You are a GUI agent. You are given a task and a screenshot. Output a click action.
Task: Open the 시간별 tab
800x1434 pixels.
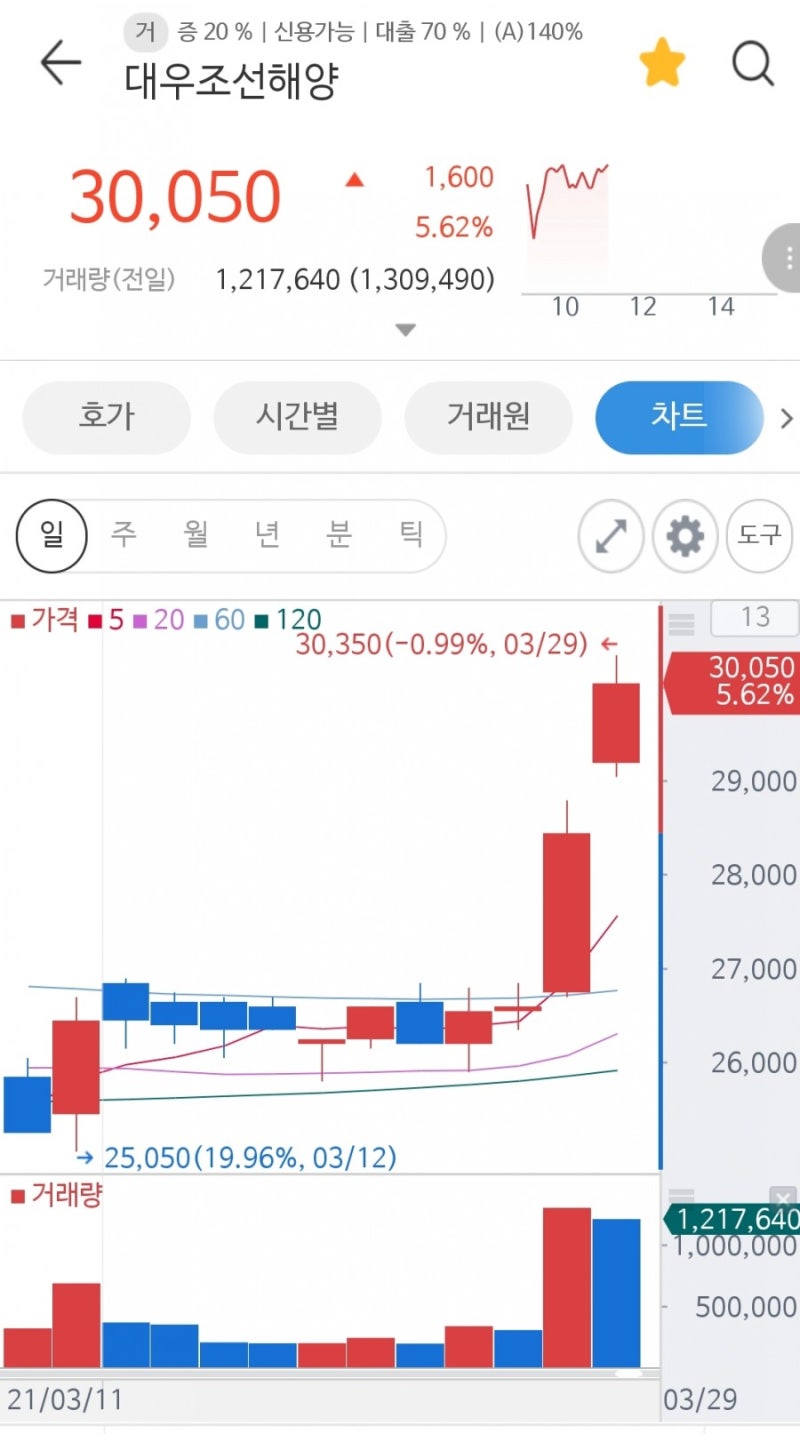[x=297, y=418]
